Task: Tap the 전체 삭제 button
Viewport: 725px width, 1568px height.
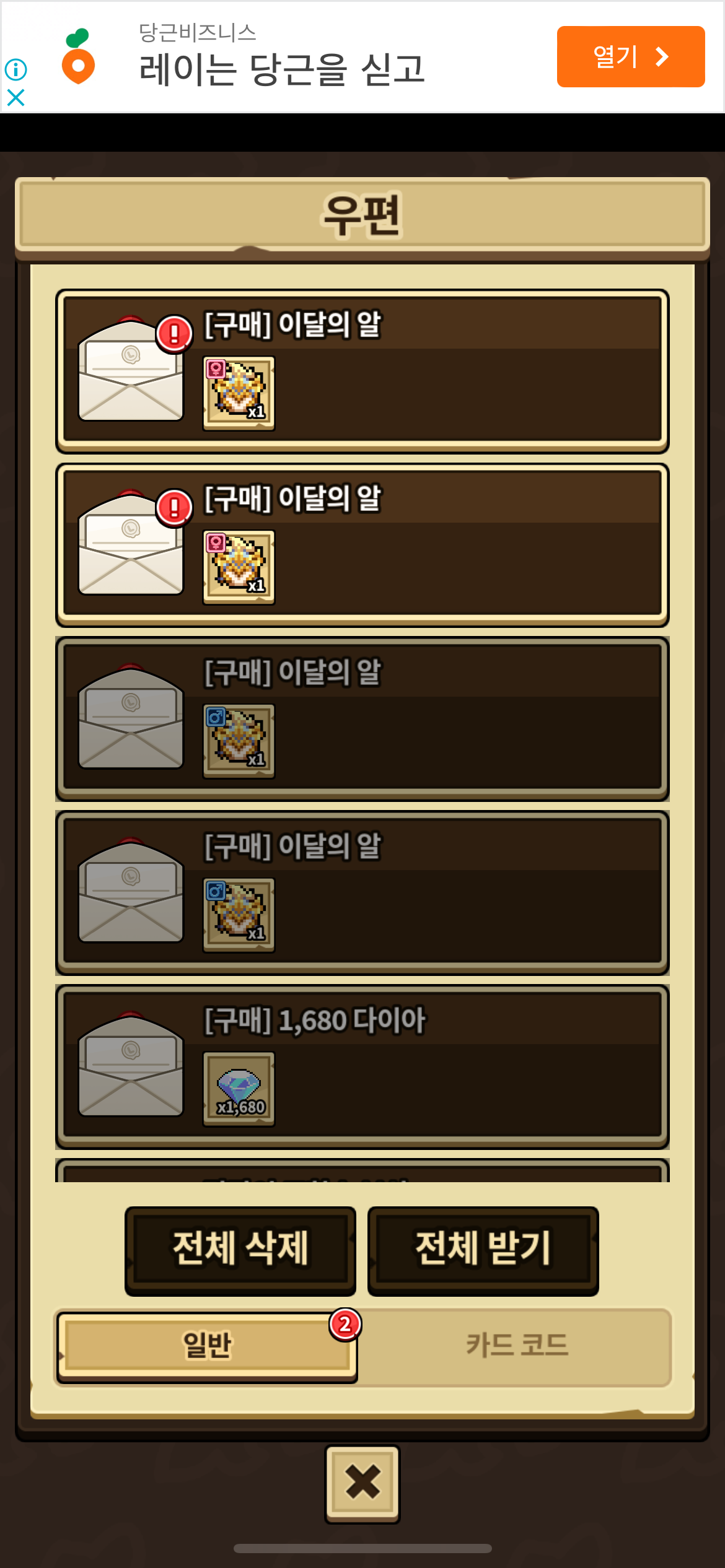Action: pyautogui.click(x=240, y=1249)
